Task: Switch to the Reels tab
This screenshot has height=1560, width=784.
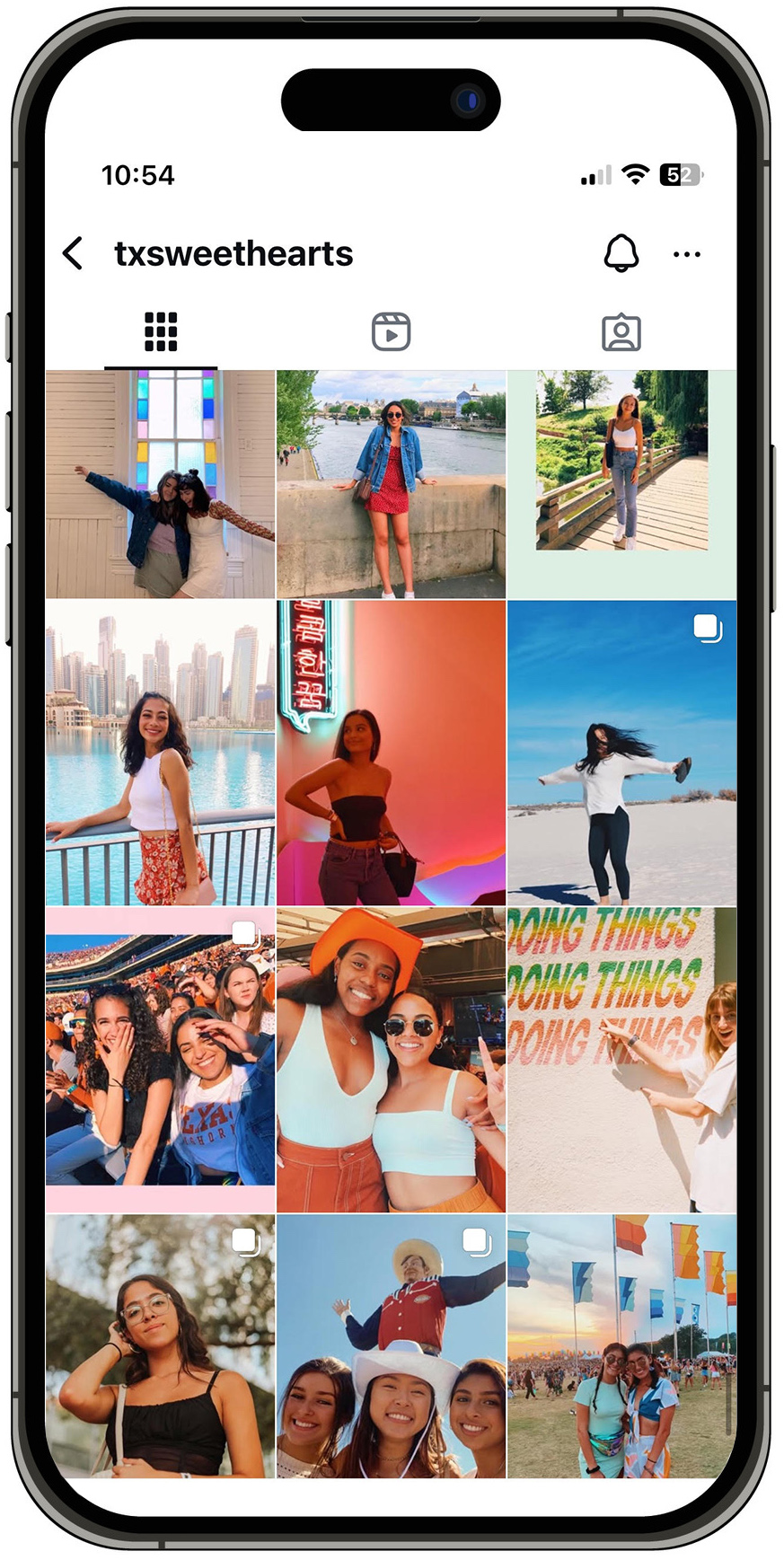Action: pyautogui.click(x=391, y=332)
